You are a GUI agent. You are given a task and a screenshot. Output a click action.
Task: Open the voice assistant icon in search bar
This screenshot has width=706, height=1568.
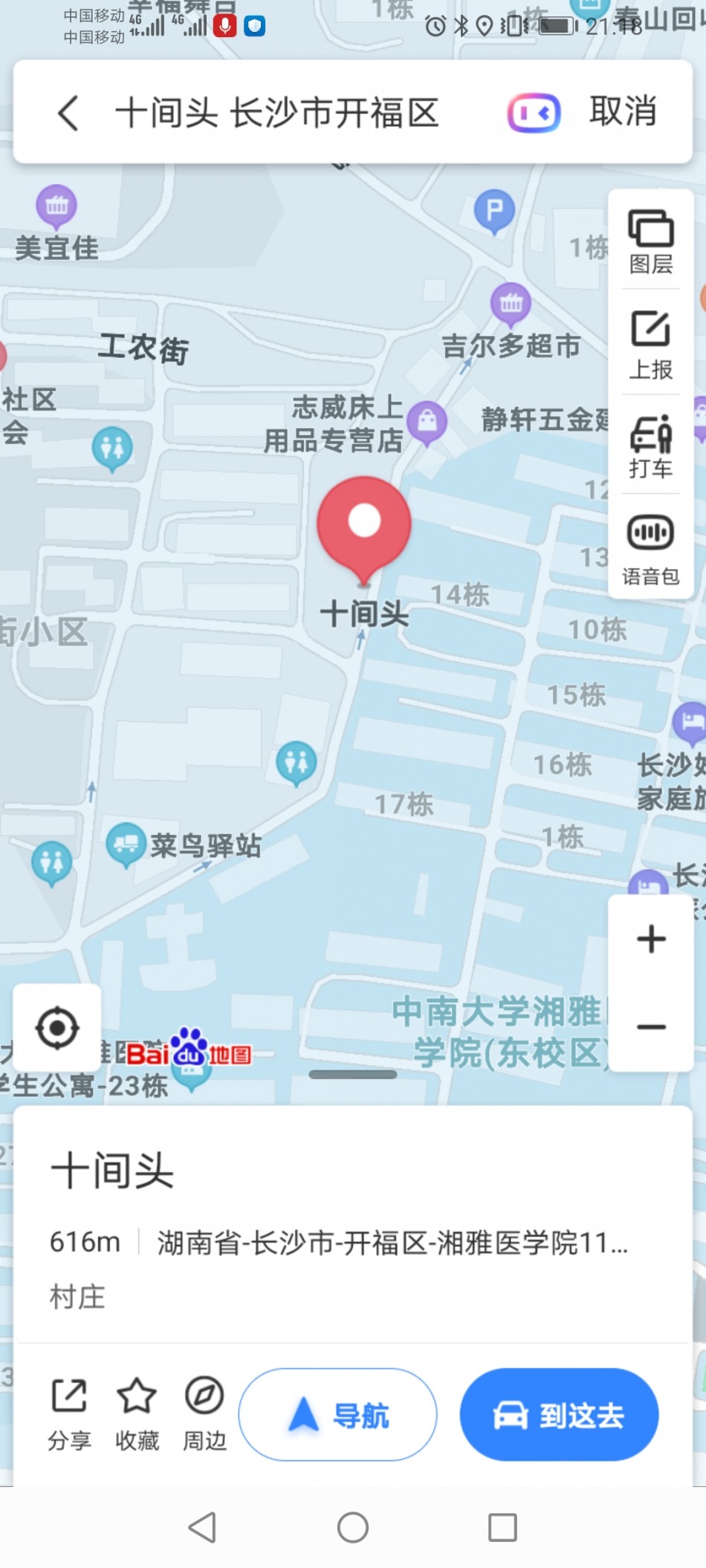tap(534, 113)
